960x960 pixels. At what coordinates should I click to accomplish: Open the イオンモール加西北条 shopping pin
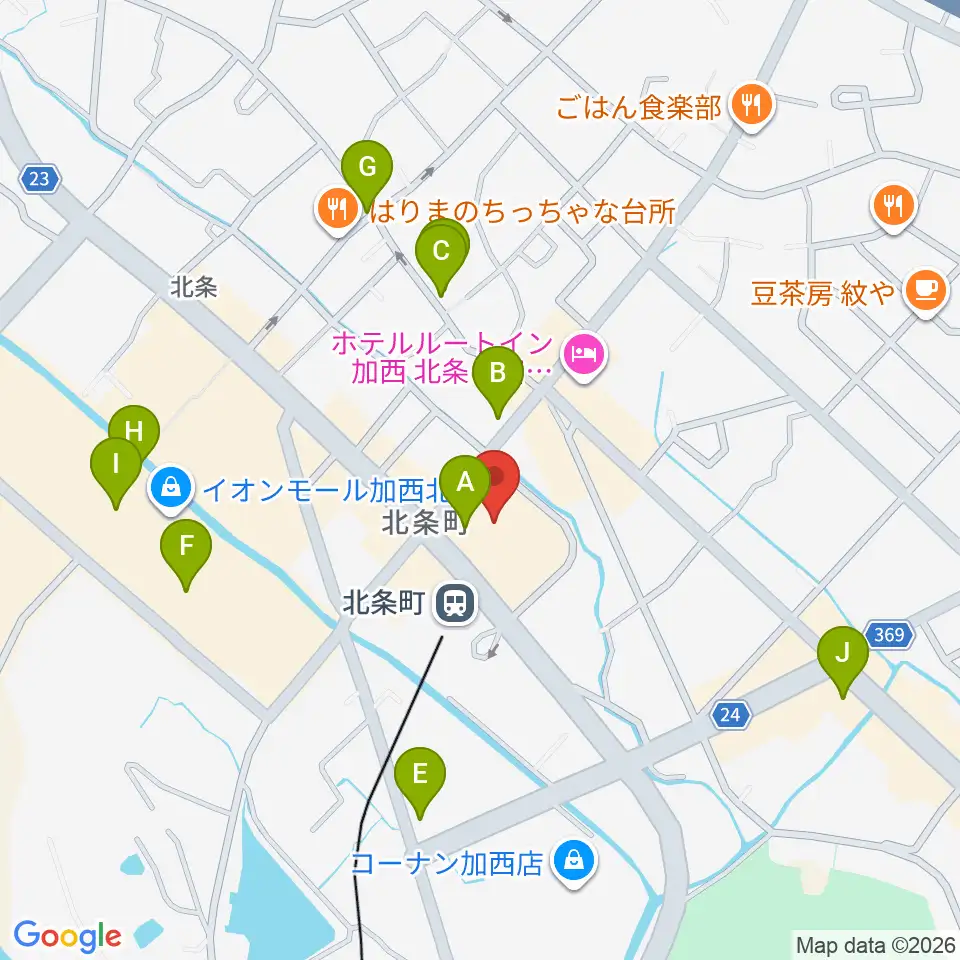pyautogui.click(x=171, y=489)
